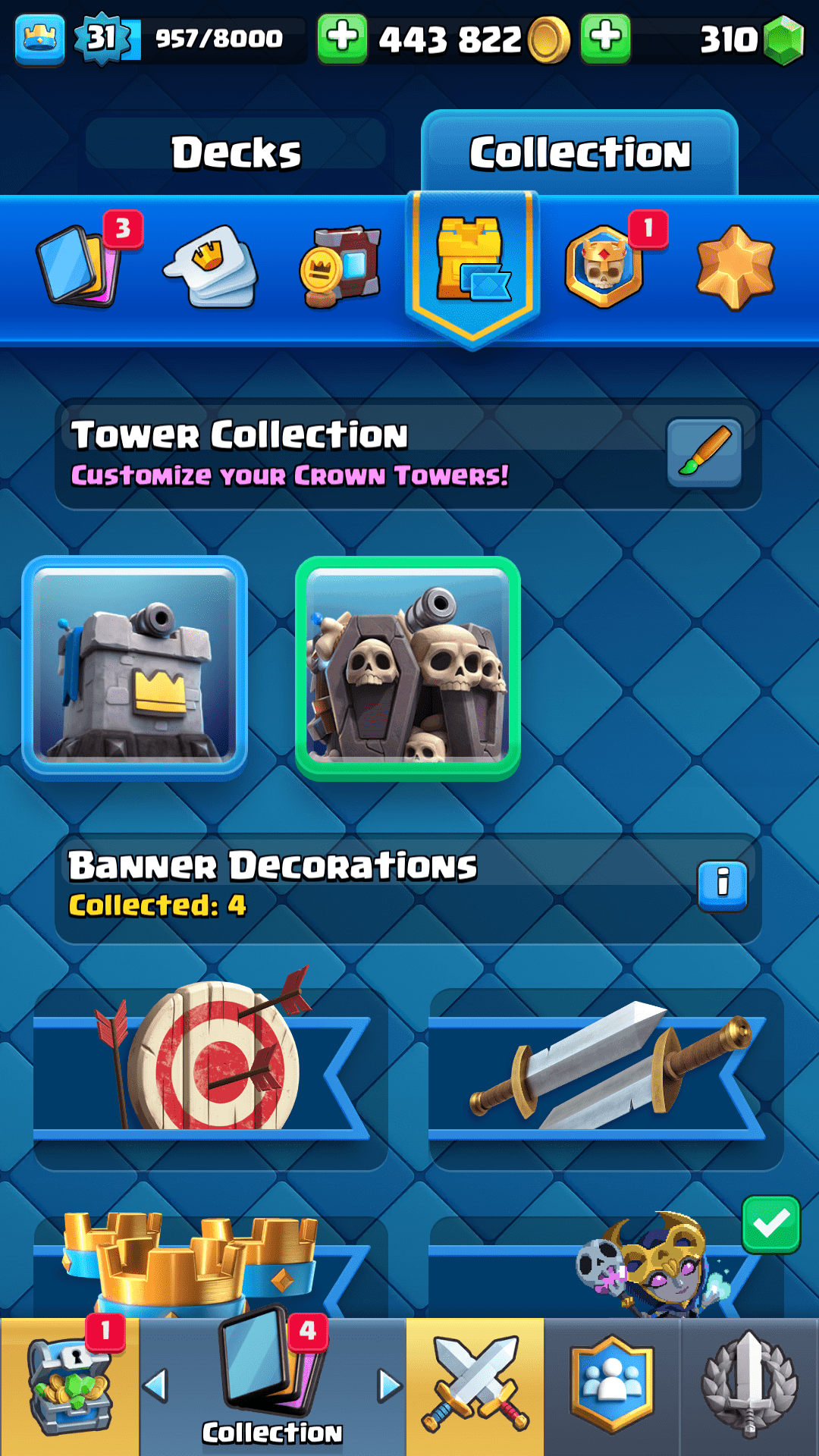819x1456 pixels.
Task: Select the skull graveyard tower skin
Action: click(x=408, y=668)
